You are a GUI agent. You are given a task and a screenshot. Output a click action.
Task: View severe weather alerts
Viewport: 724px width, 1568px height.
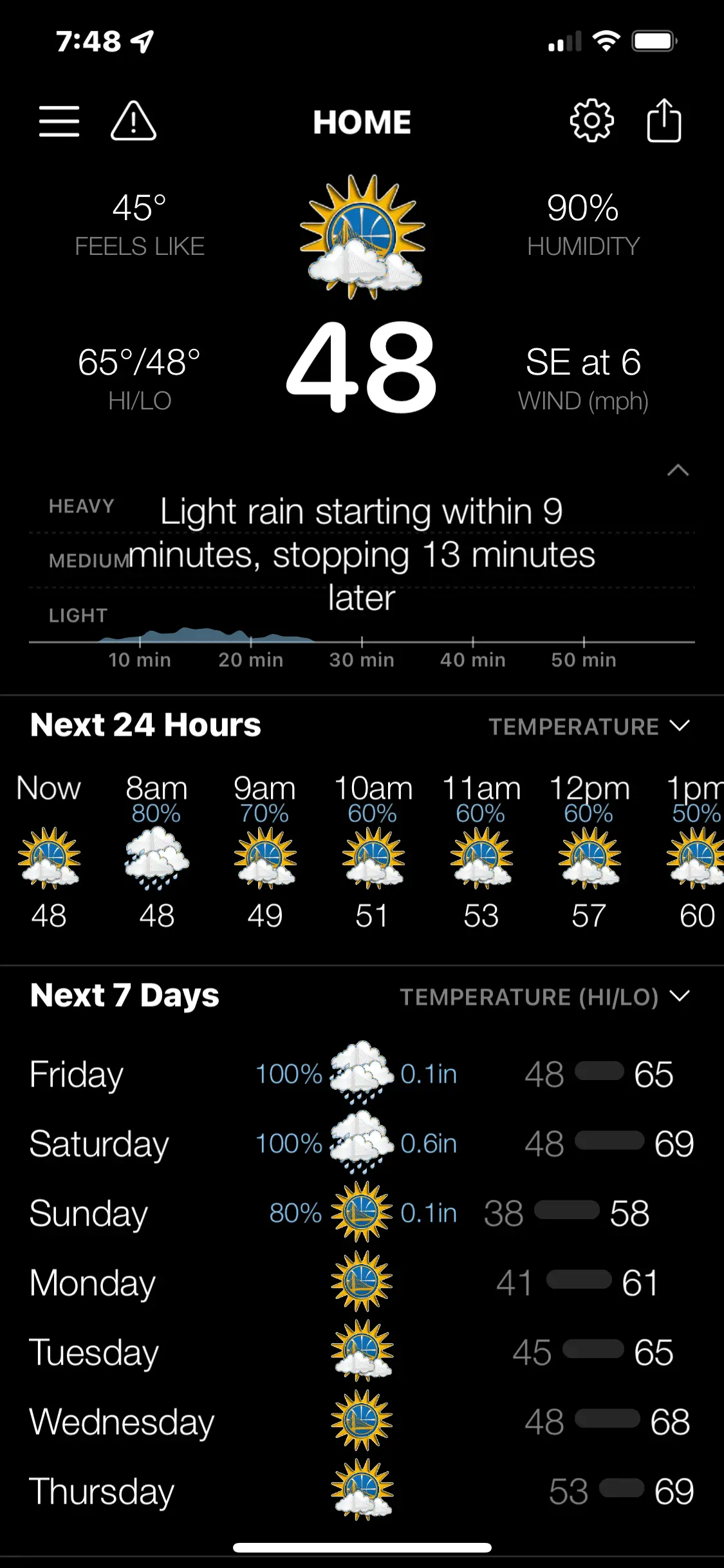[133, 121]
